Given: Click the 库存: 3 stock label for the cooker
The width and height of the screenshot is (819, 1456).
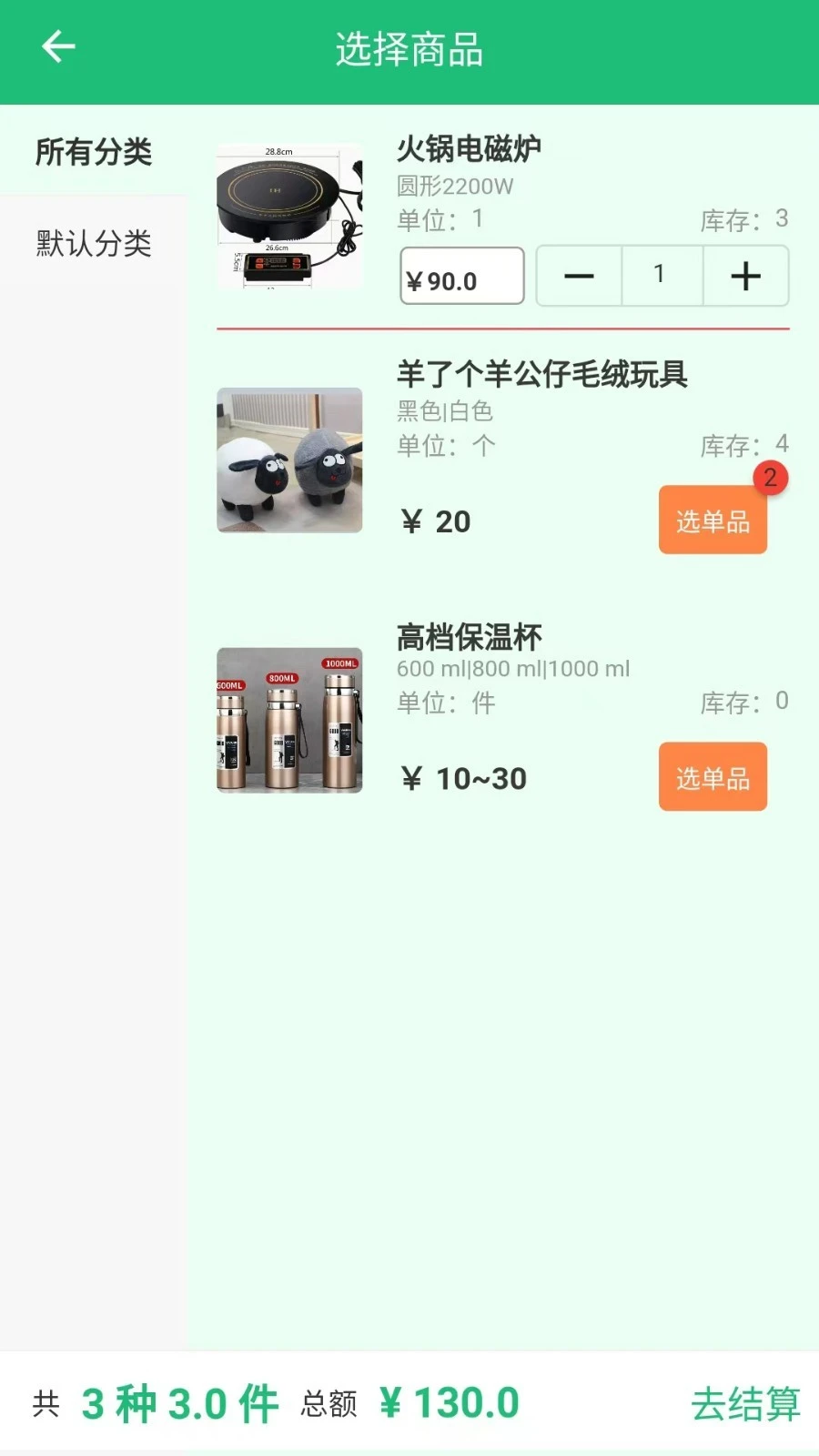Looking at the screenshot, I should pyautogui.click(x=742, y=218).
